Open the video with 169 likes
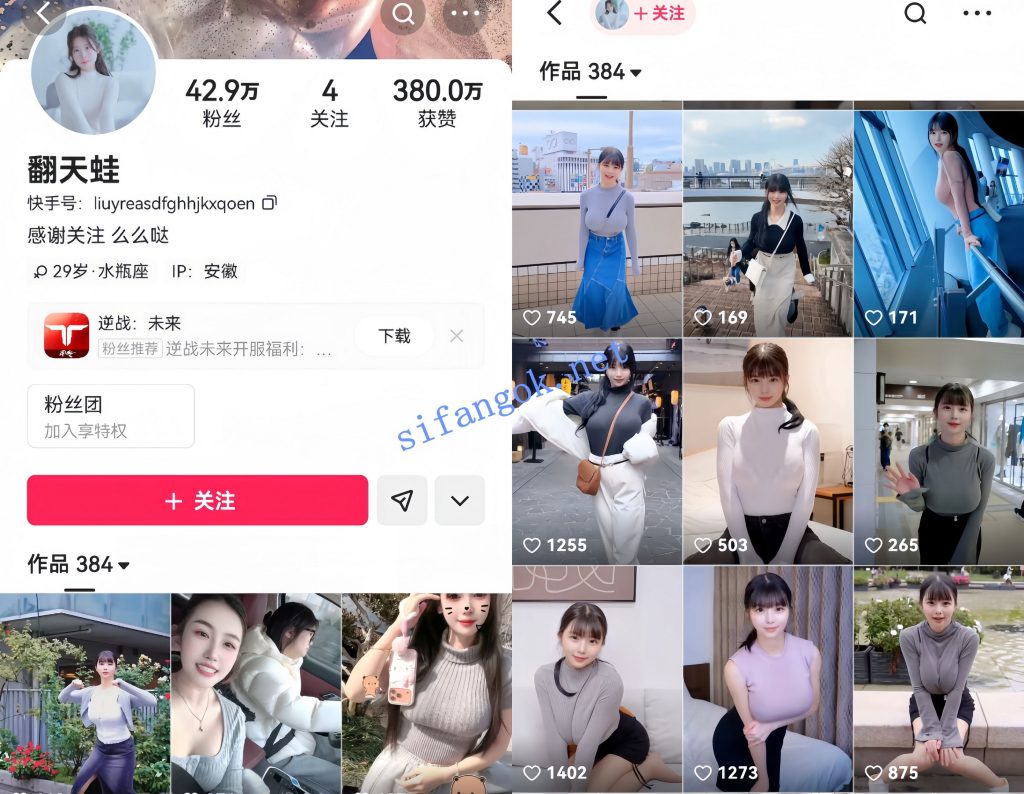This screenshot has height=794, width=1024. click(768, 220)
